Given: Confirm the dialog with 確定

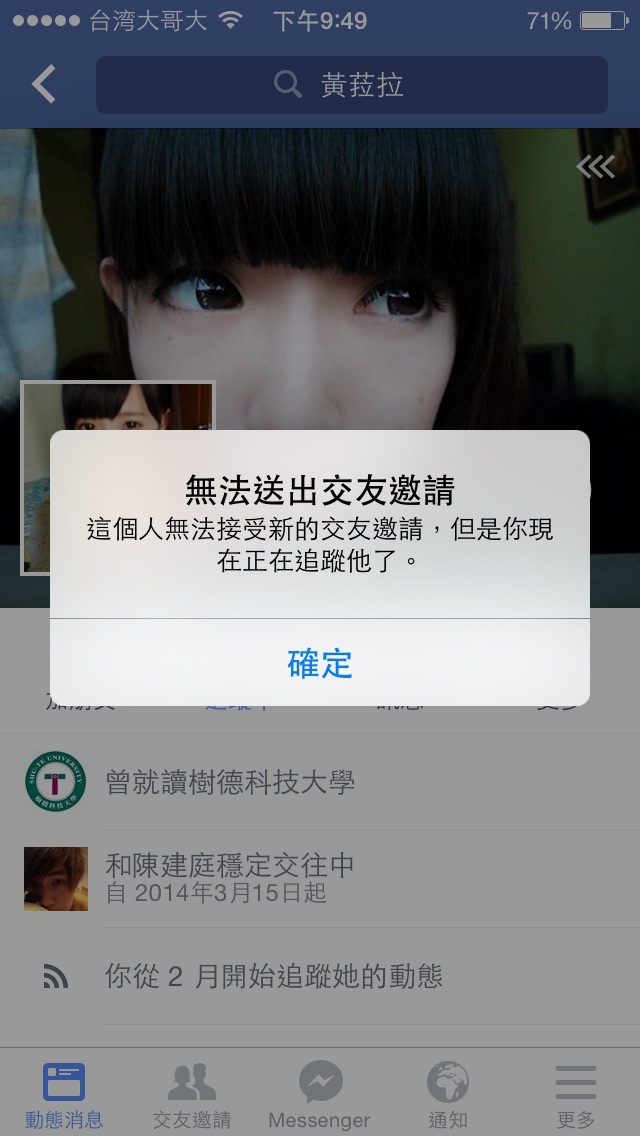Looking at the screenshot, I should tap(320, 663).
